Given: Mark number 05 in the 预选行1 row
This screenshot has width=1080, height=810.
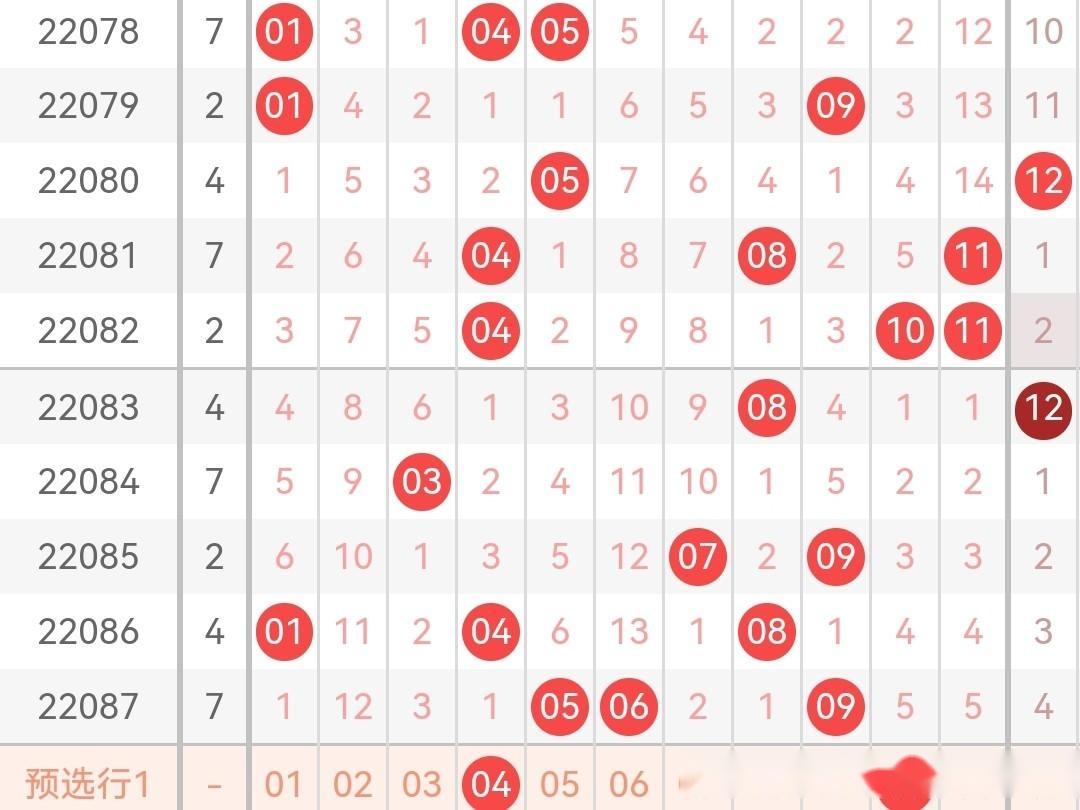Looking at the screenshot, I should (560, 783).
